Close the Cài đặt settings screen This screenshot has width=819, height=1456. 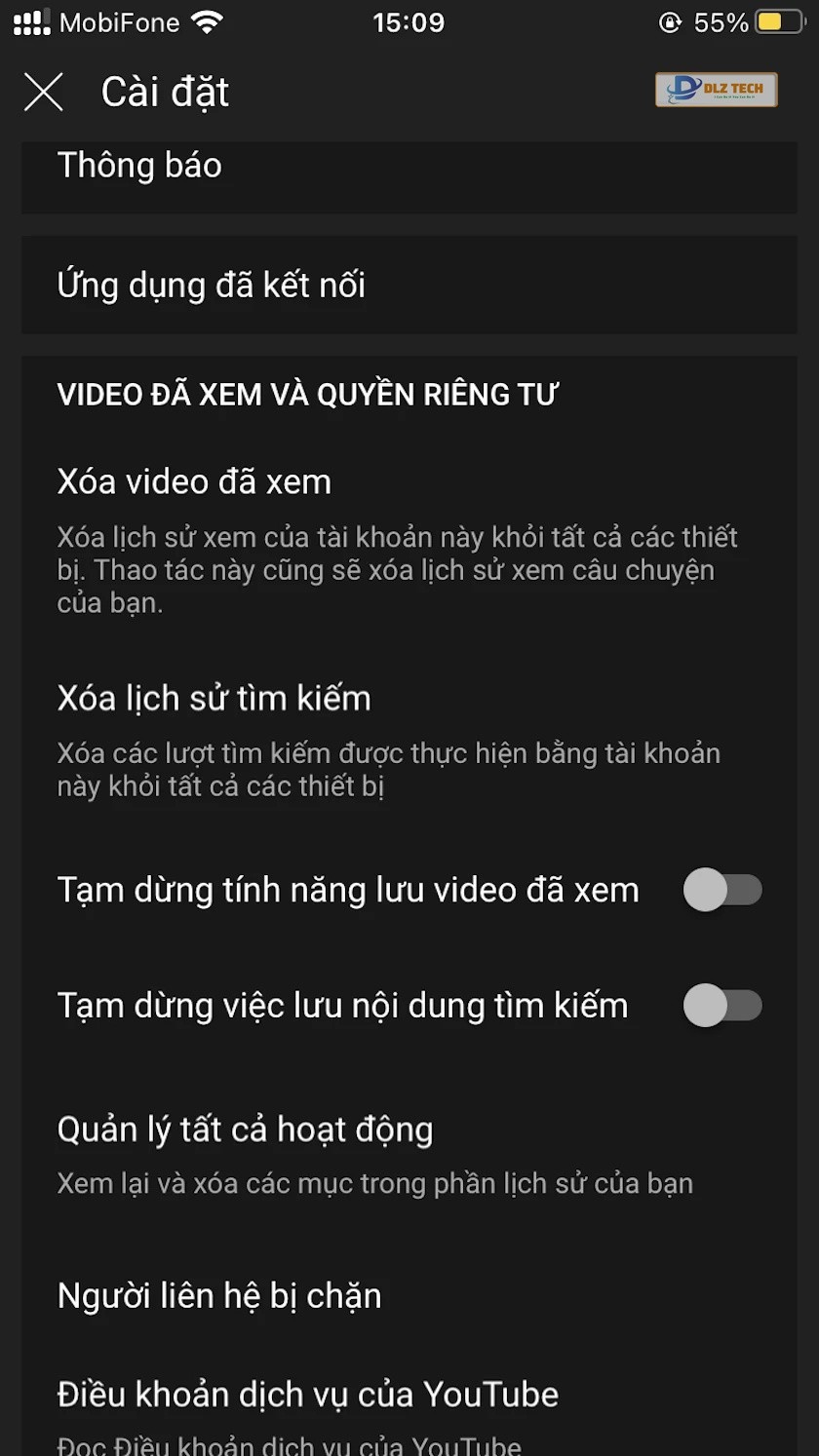click(x=43, y=93)
